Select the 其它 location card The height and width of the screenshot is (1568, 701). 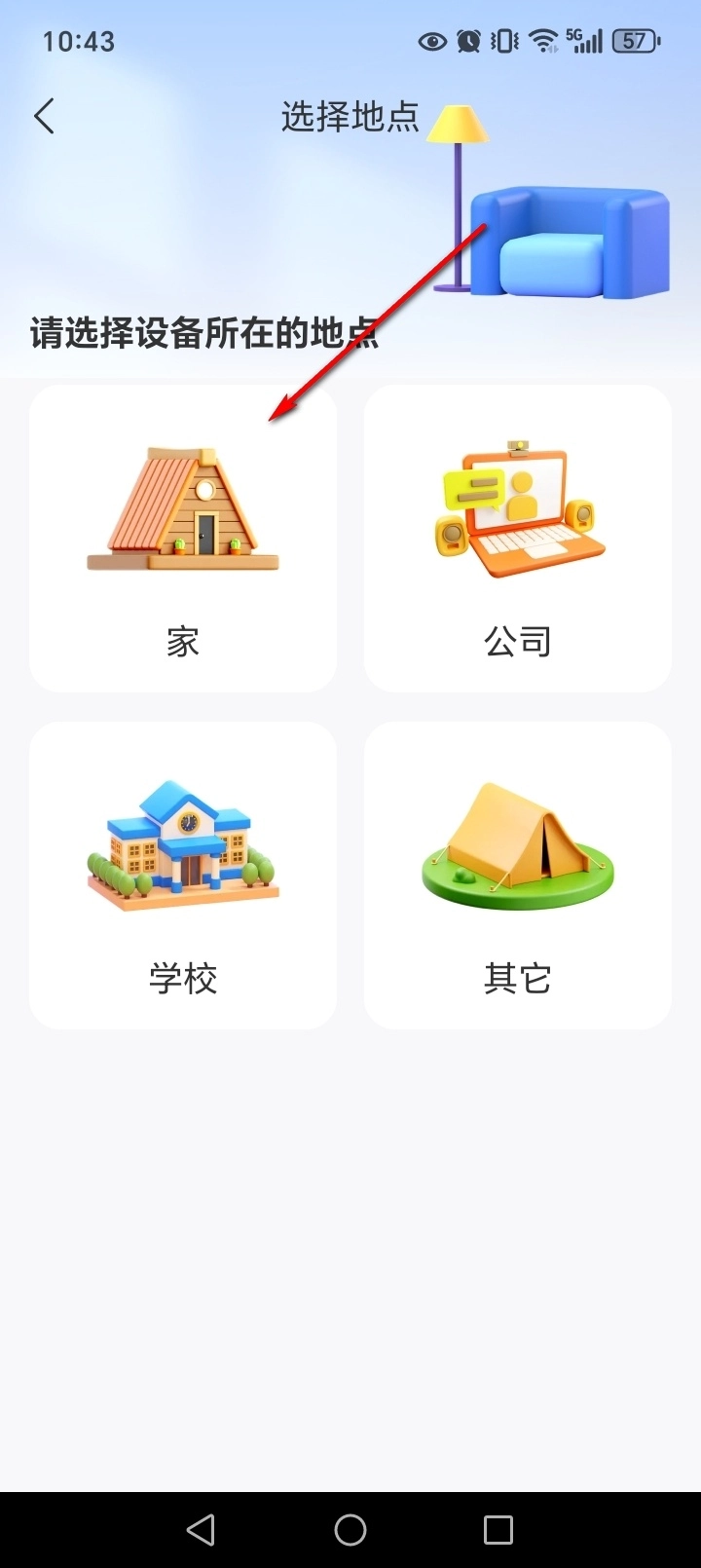[x=517, y=875]
